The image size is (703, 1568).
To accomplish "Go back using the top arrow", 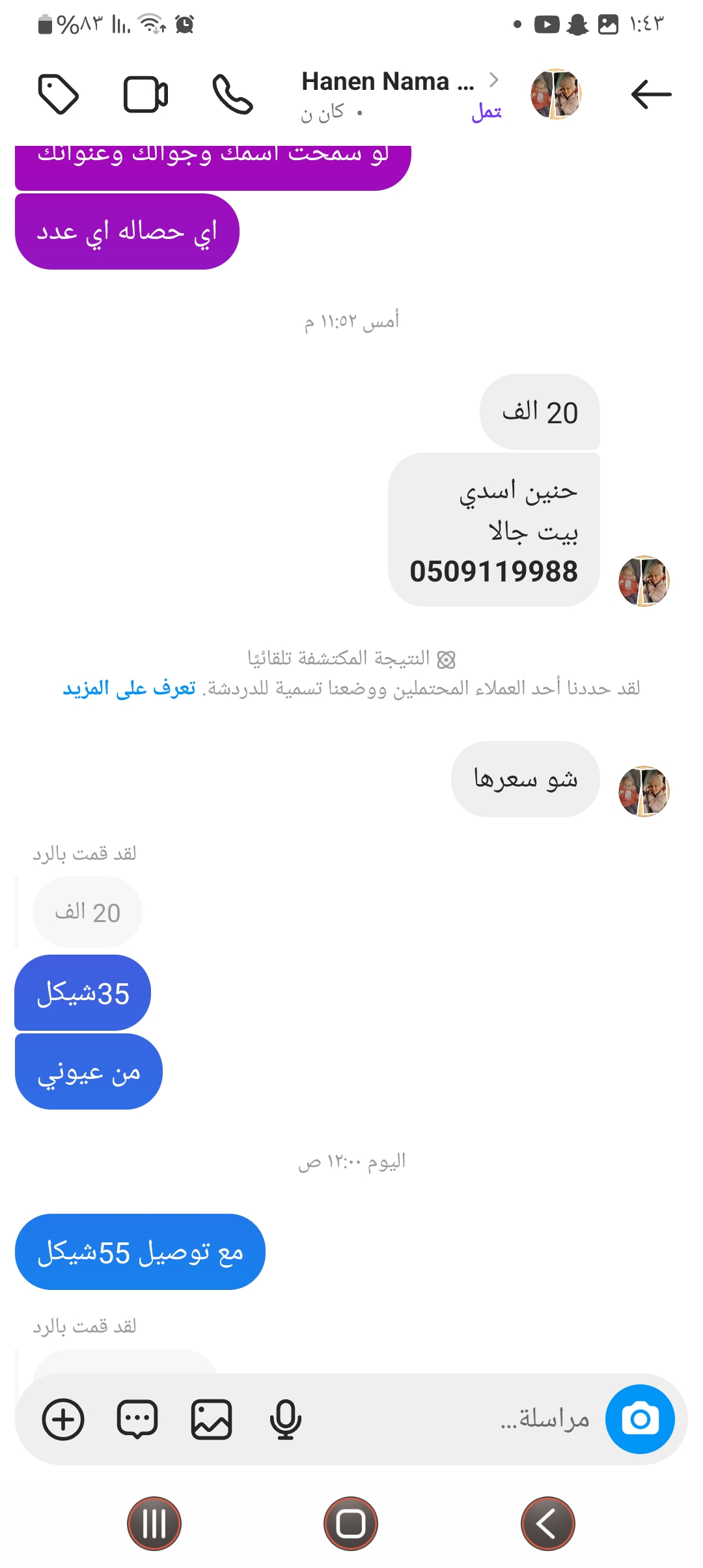I will pos(651,95).
